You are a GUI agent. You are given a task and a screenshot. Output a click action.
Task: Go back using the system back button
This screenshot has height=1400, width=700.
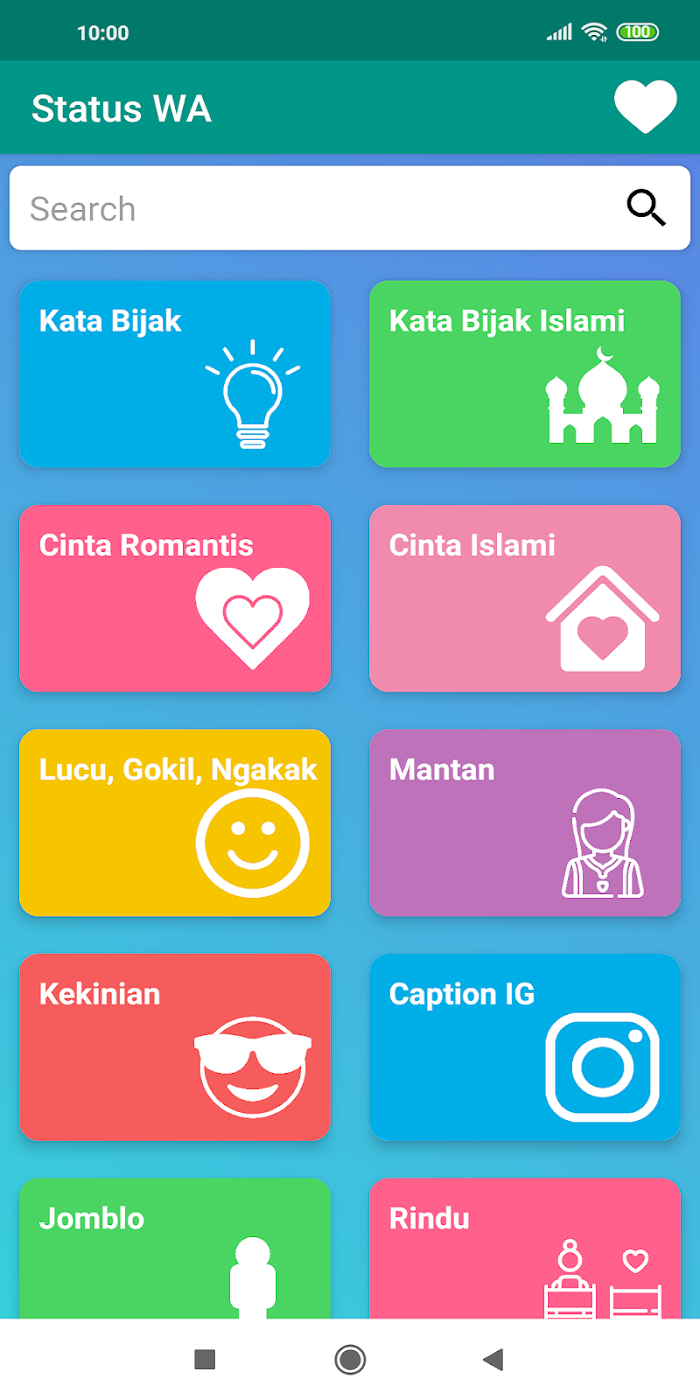point(493,1359)
